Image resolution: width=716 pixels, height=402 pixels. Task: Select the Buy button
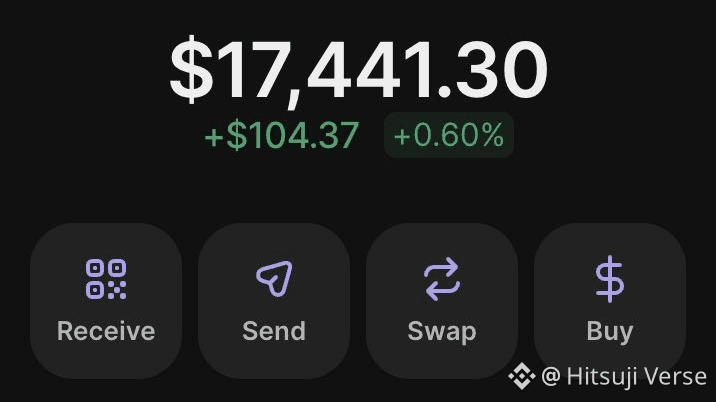click(x=609, y=300)
